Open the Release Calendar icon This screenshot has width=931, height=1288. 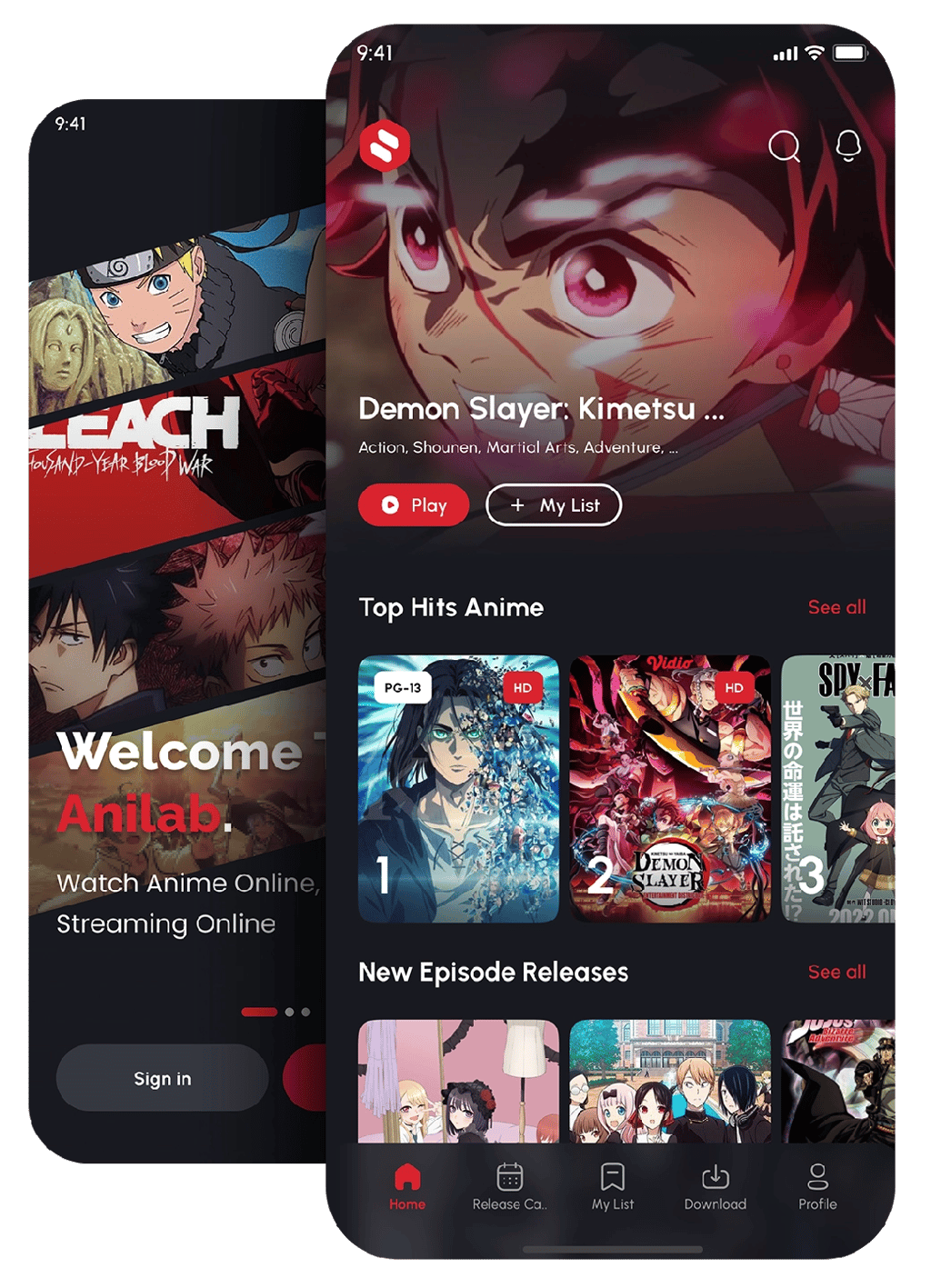[x=509, y=1177]
